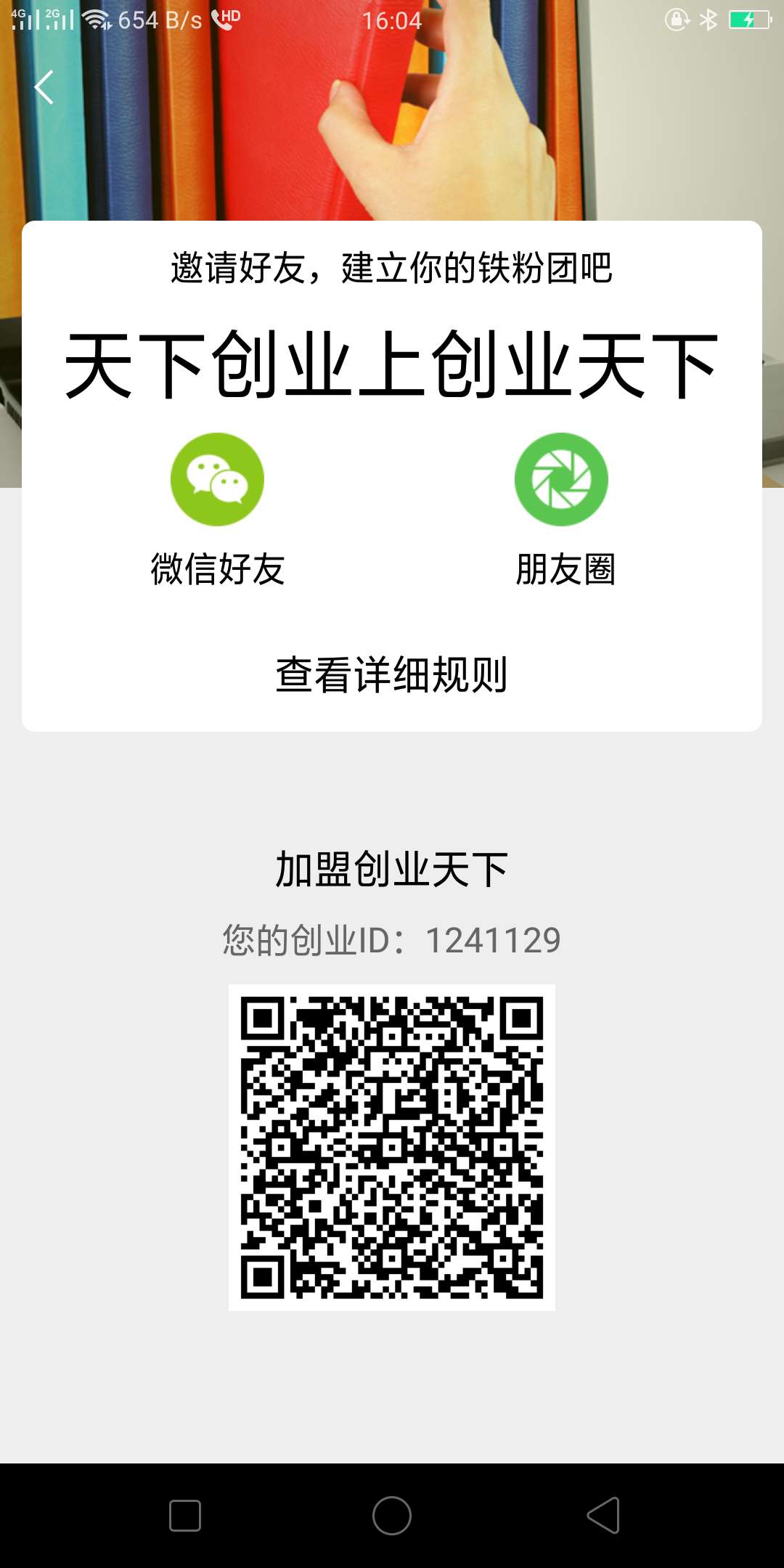Tap the 16:04 clock in status bar

[x=392, y=19]
